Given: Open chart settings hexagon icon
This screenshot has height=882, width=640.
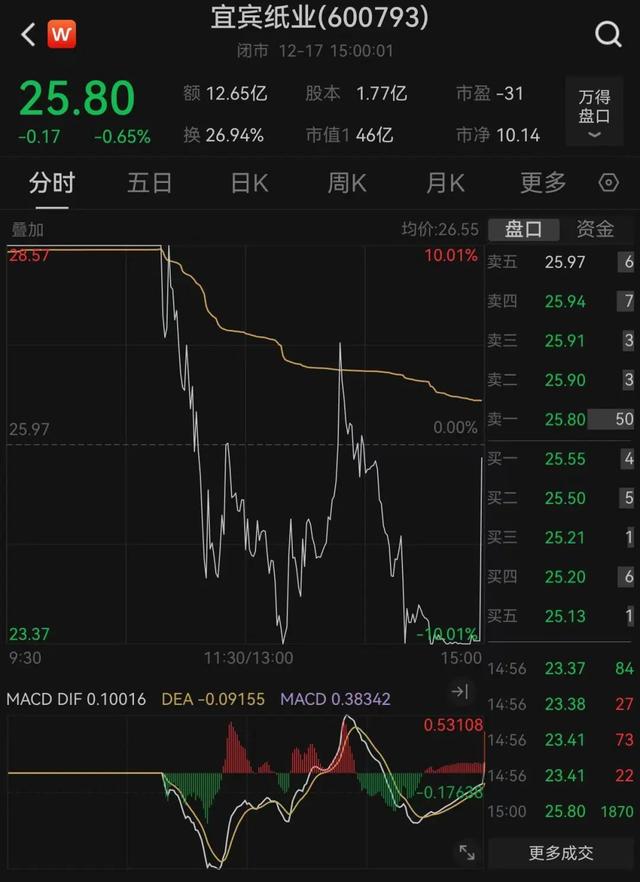Looking at the screenshot, I should point(608,183).
